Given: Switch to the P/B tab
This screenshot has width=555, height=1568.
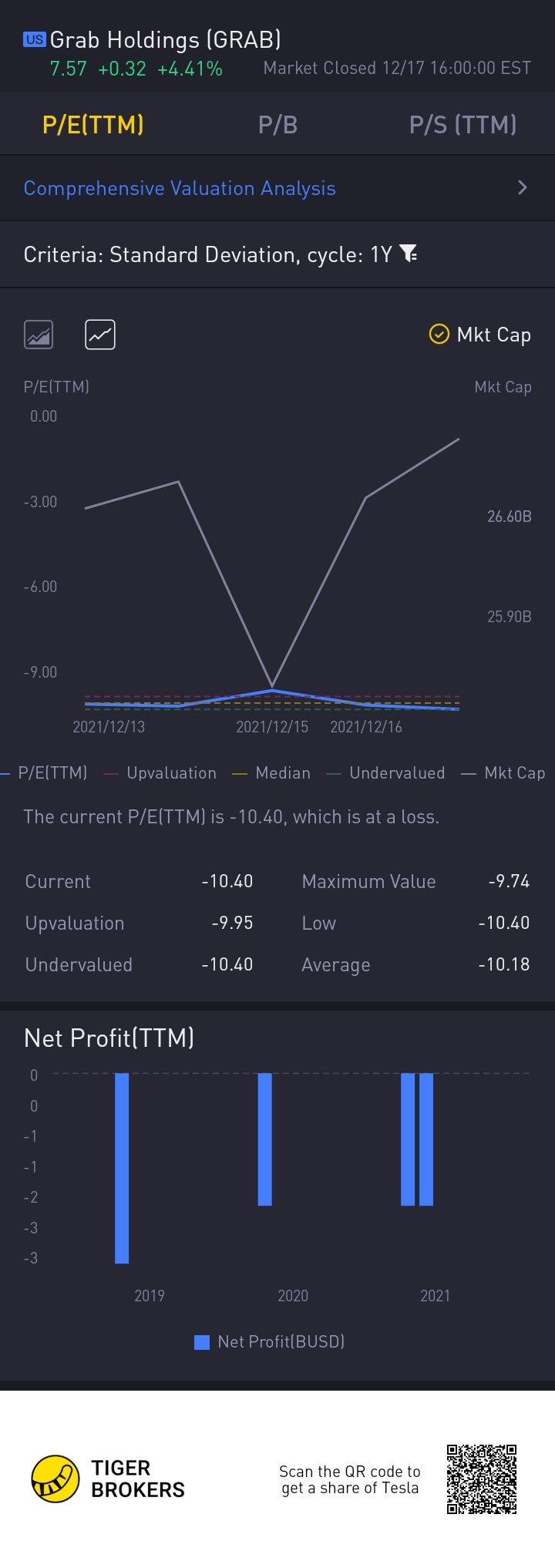Looking at the screenshot, I should tap(277, 125).
